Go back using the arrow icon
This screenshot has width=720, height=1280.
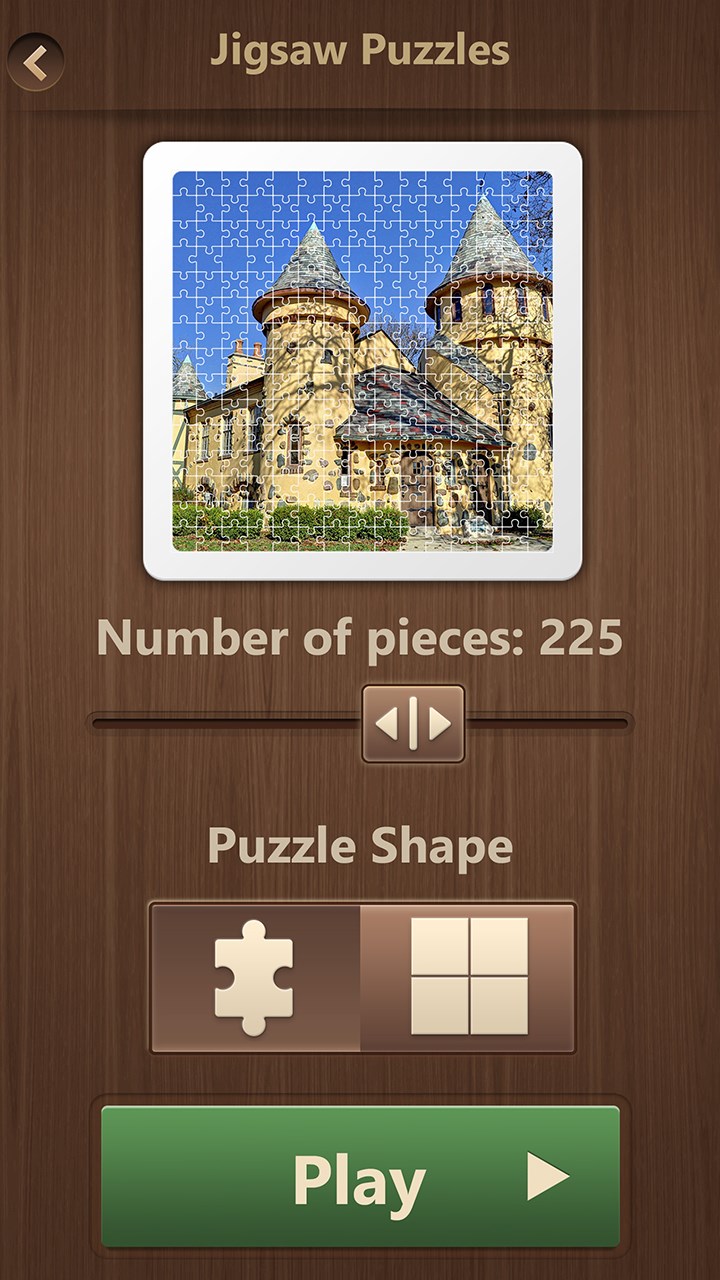[36, 62]
